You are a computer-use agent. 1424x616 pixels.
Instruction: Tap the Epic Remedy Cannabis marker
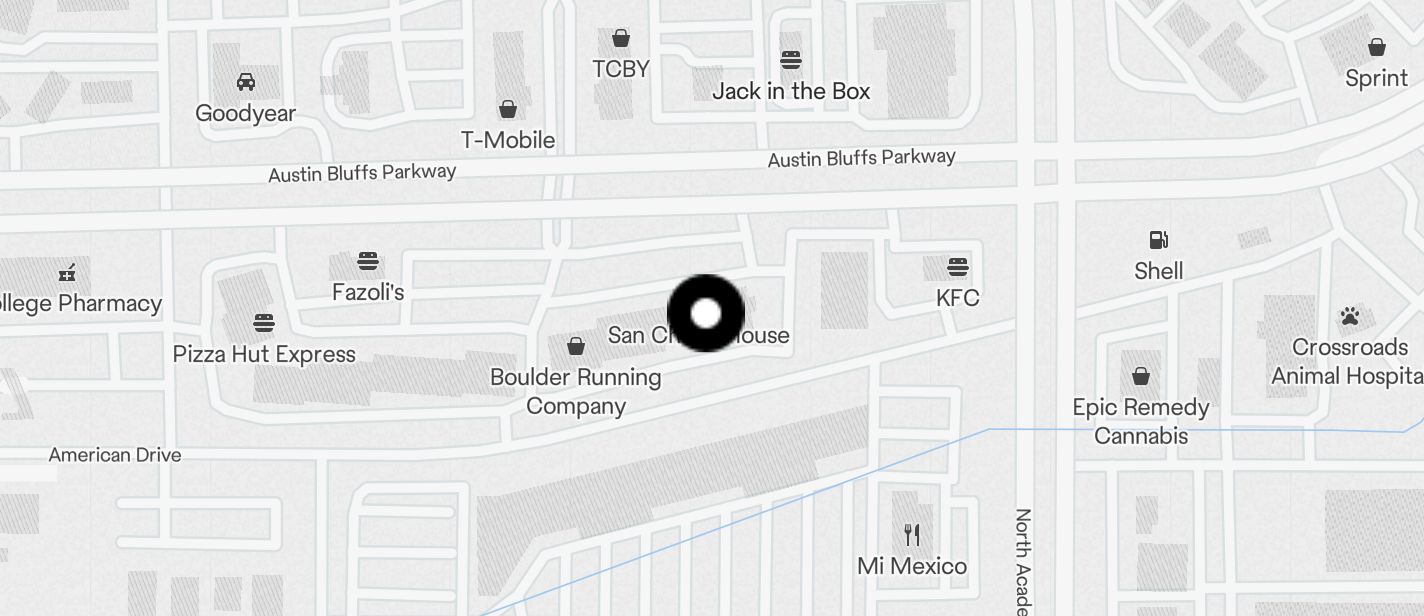pos(1140,377)
